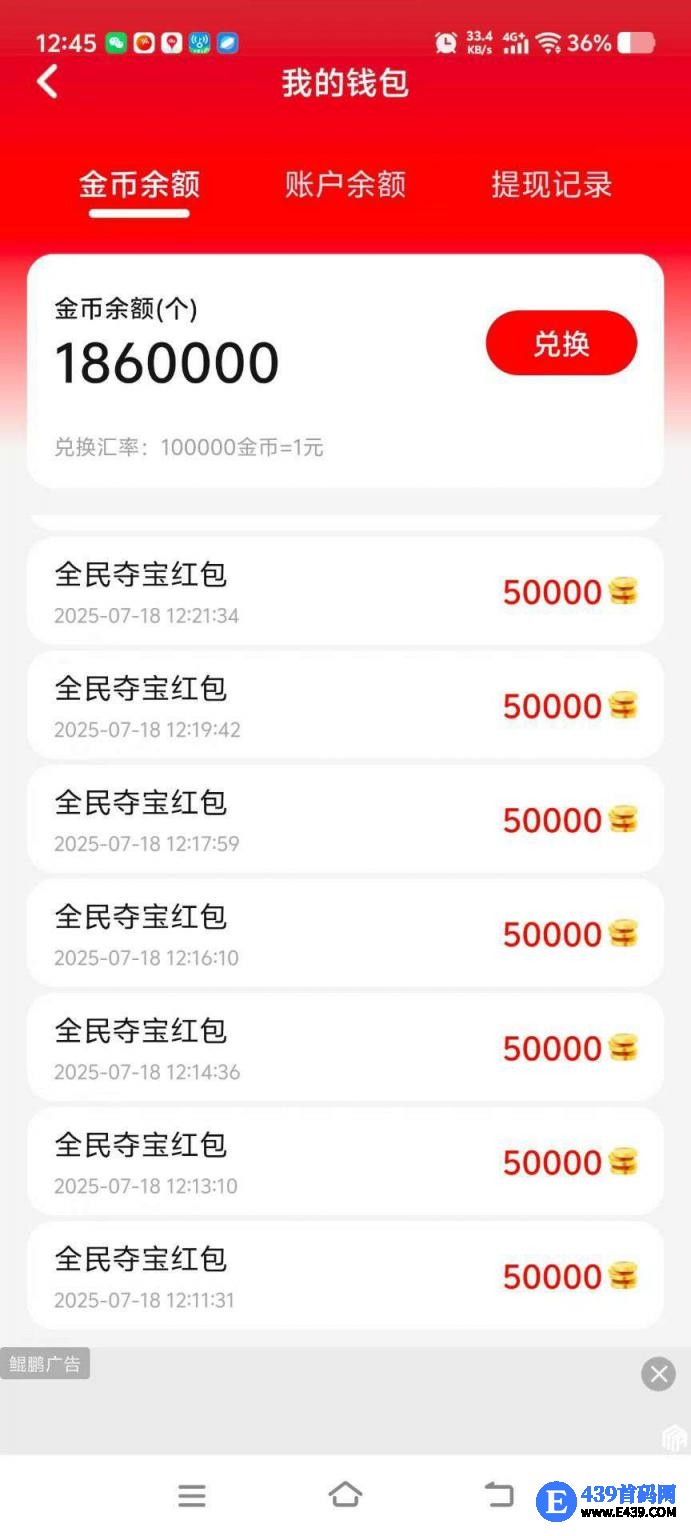Screen dimensions: 691x1536
Task: Tap the 兑换 button
Action: (561, 343)
